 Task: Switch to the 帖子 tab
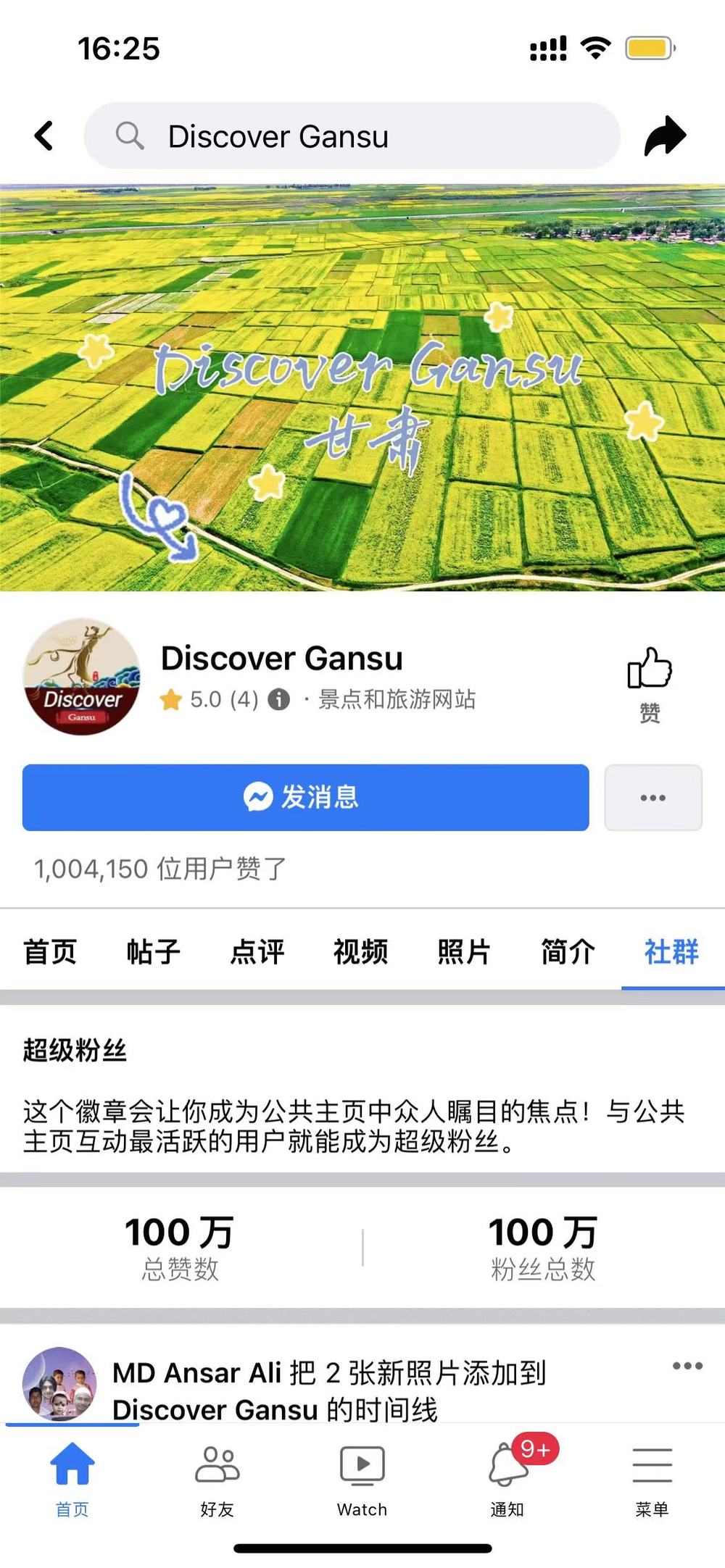[154, 951]
